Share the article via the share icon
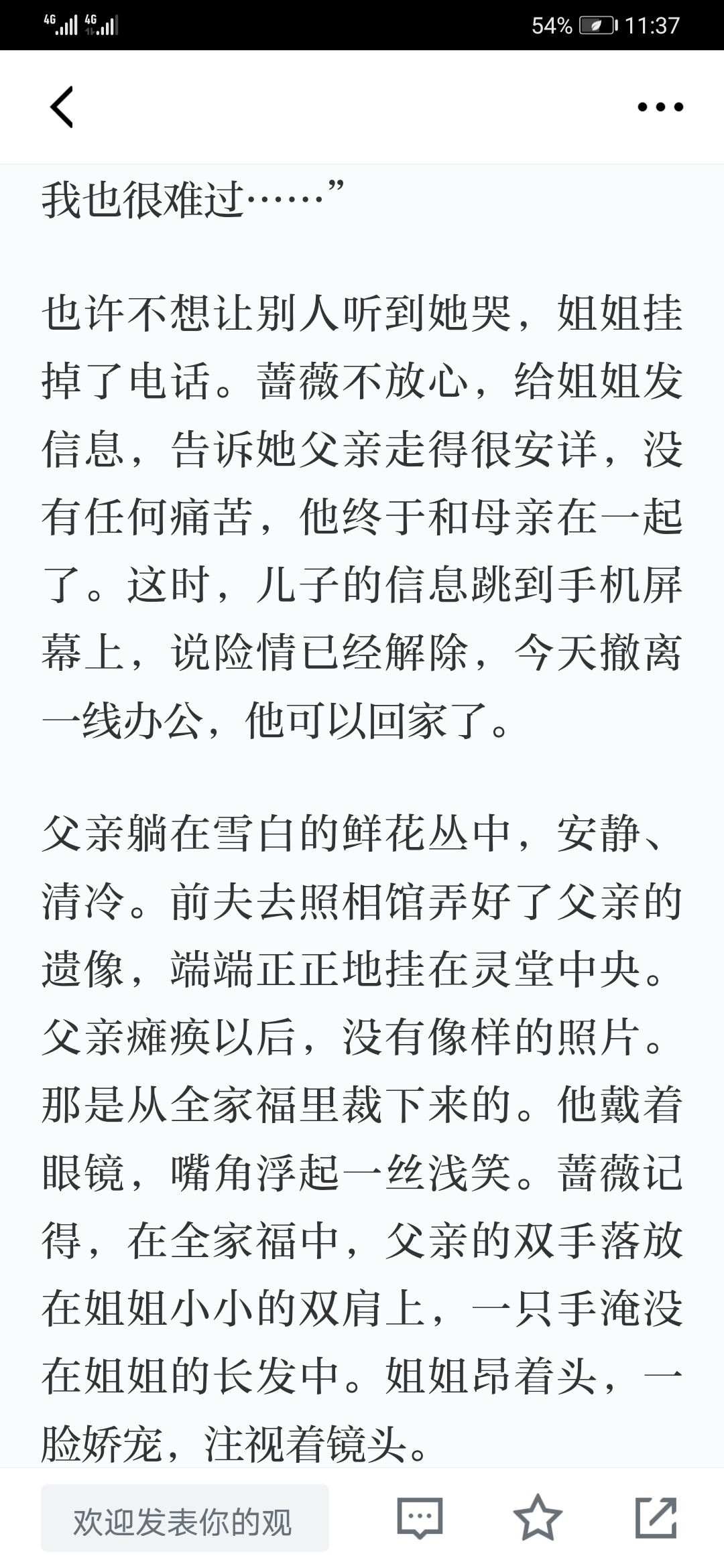This screenshot has height=1568, width=724. (656, 1517)
